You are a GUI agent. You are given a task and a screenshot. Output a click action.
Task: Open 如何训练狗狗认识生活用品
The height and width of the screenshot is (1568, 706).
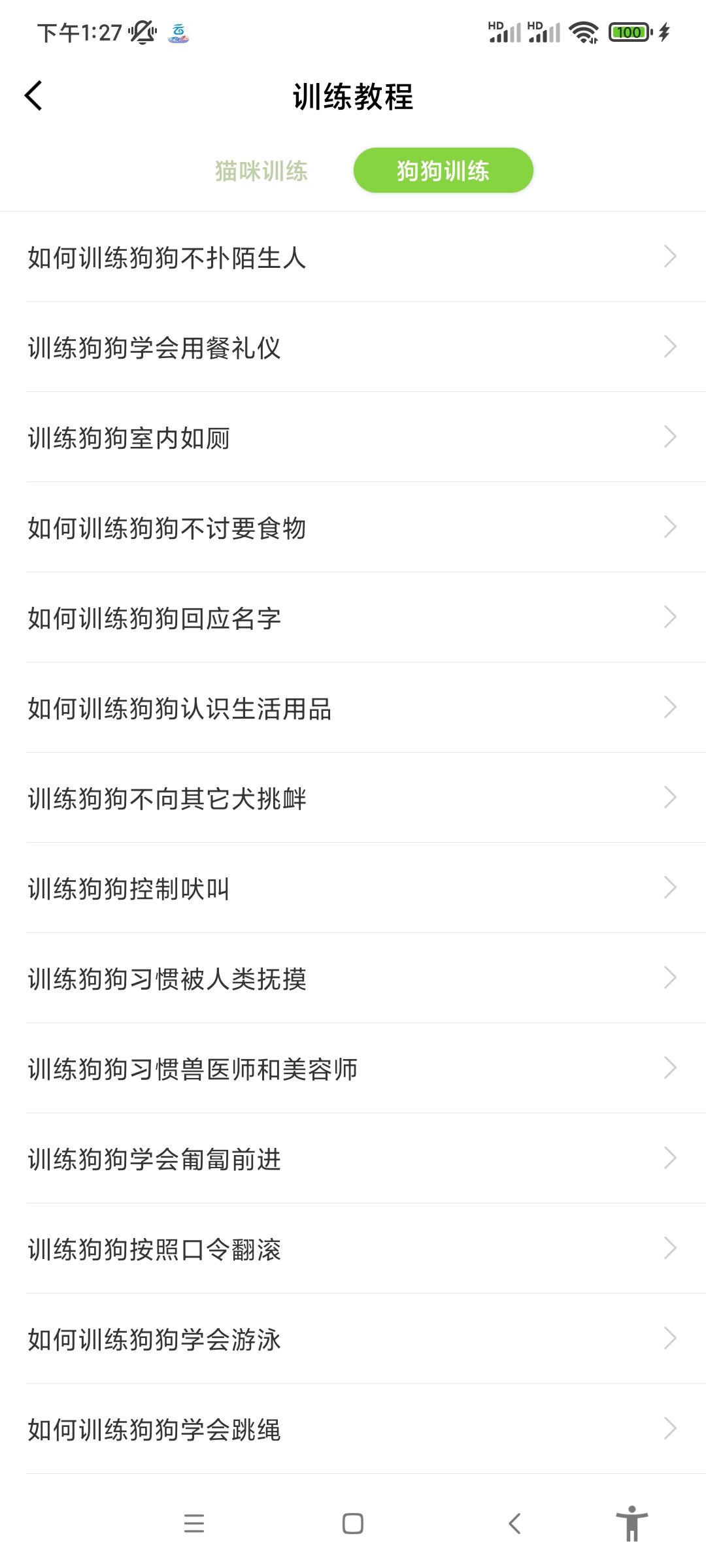point(353,708)
